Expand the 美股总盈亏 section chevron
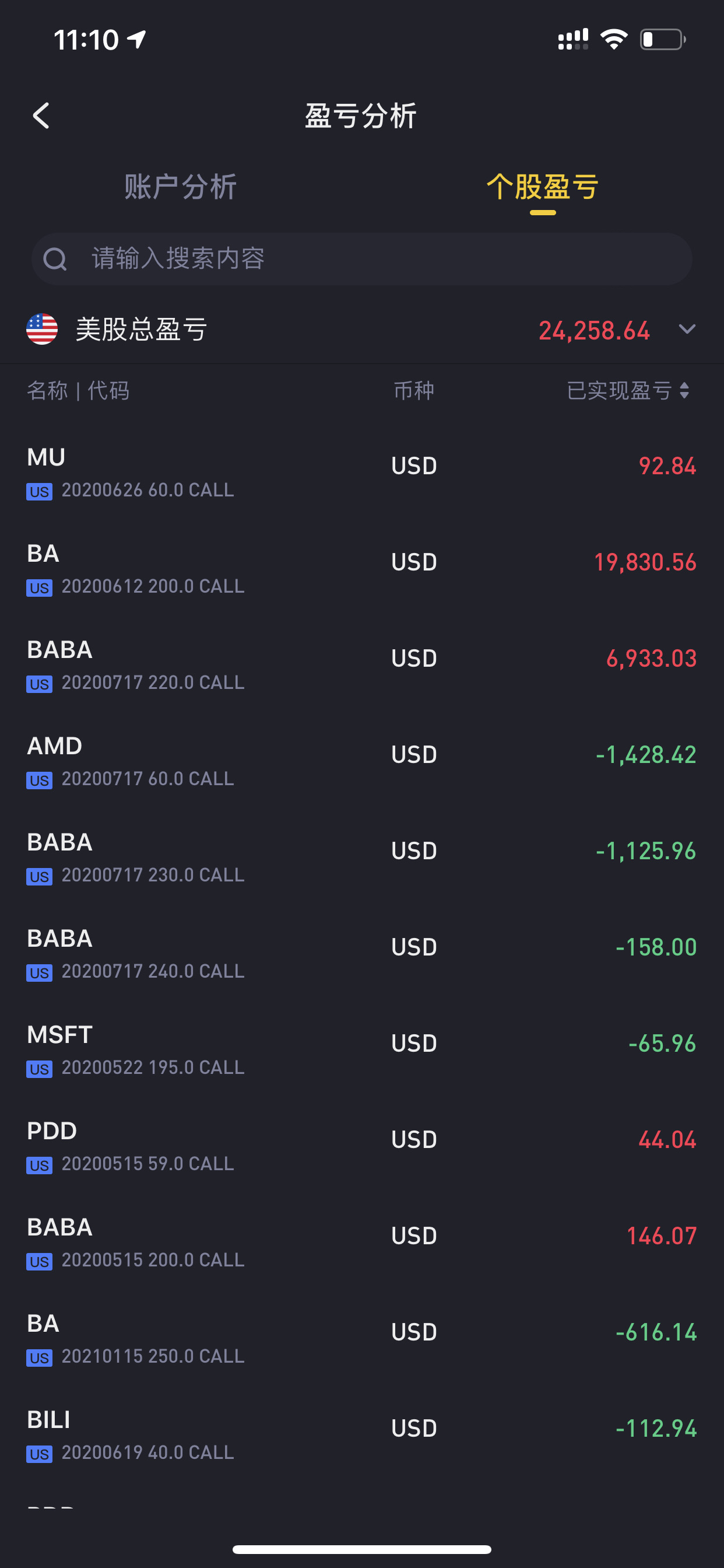Image resolution: width=724 pixels, height=1568 pixels. (687, 330)
